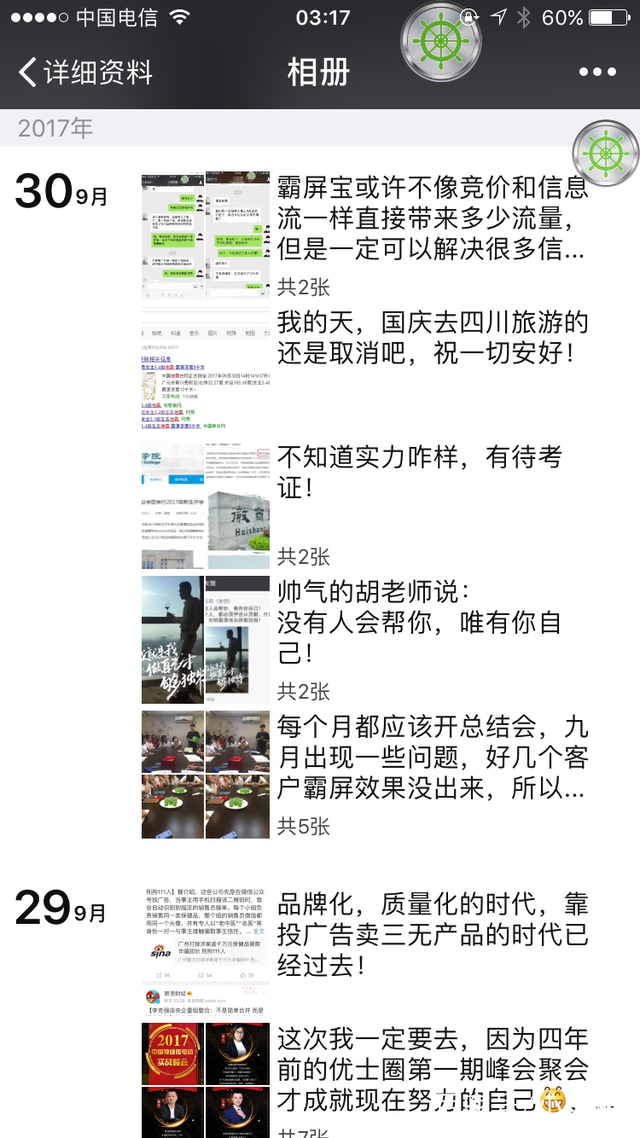Open the 品牌化，质量化的时代 post
Viewport: 640px width, 1138px height.
point(432,935)
